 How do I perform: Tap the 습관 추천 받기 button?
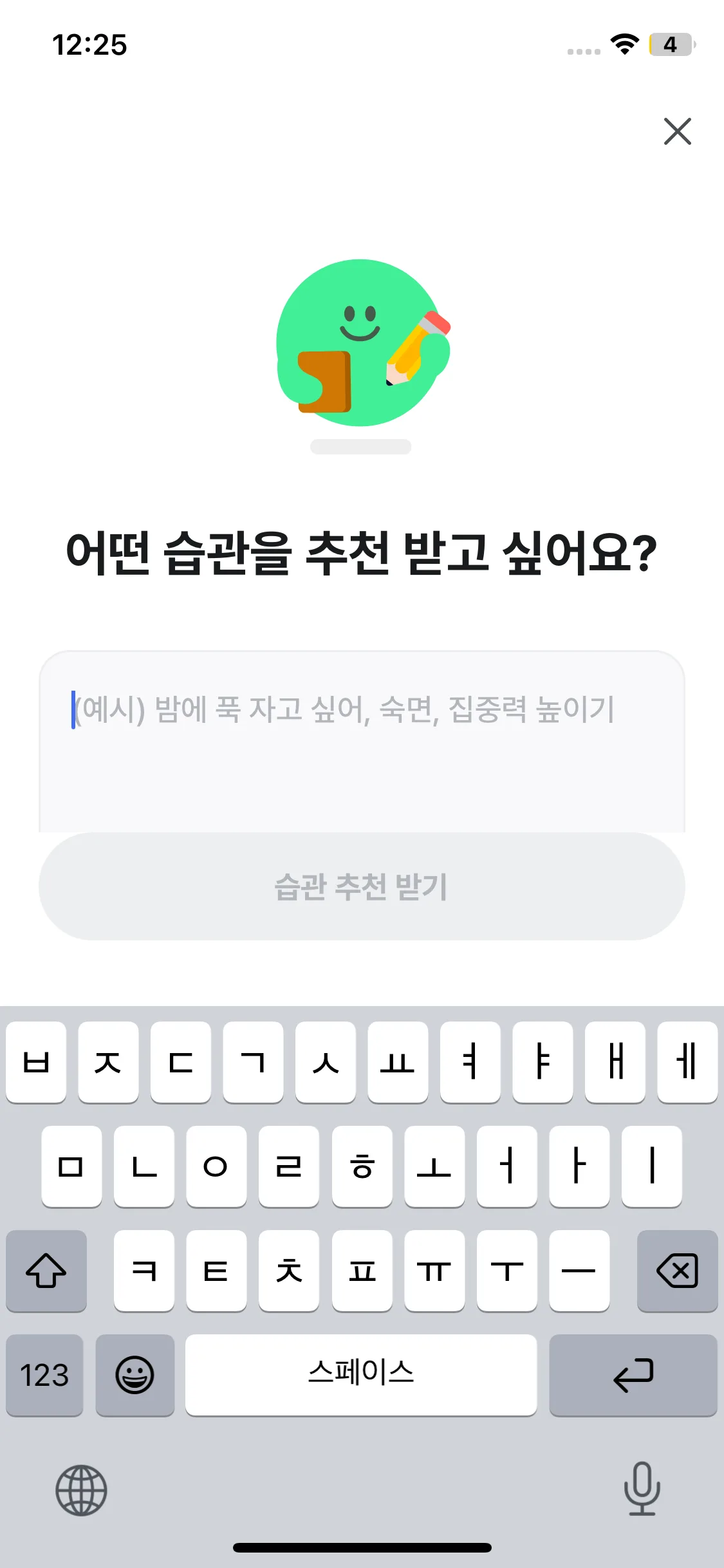pyautogui.click(x=362, y=886)
